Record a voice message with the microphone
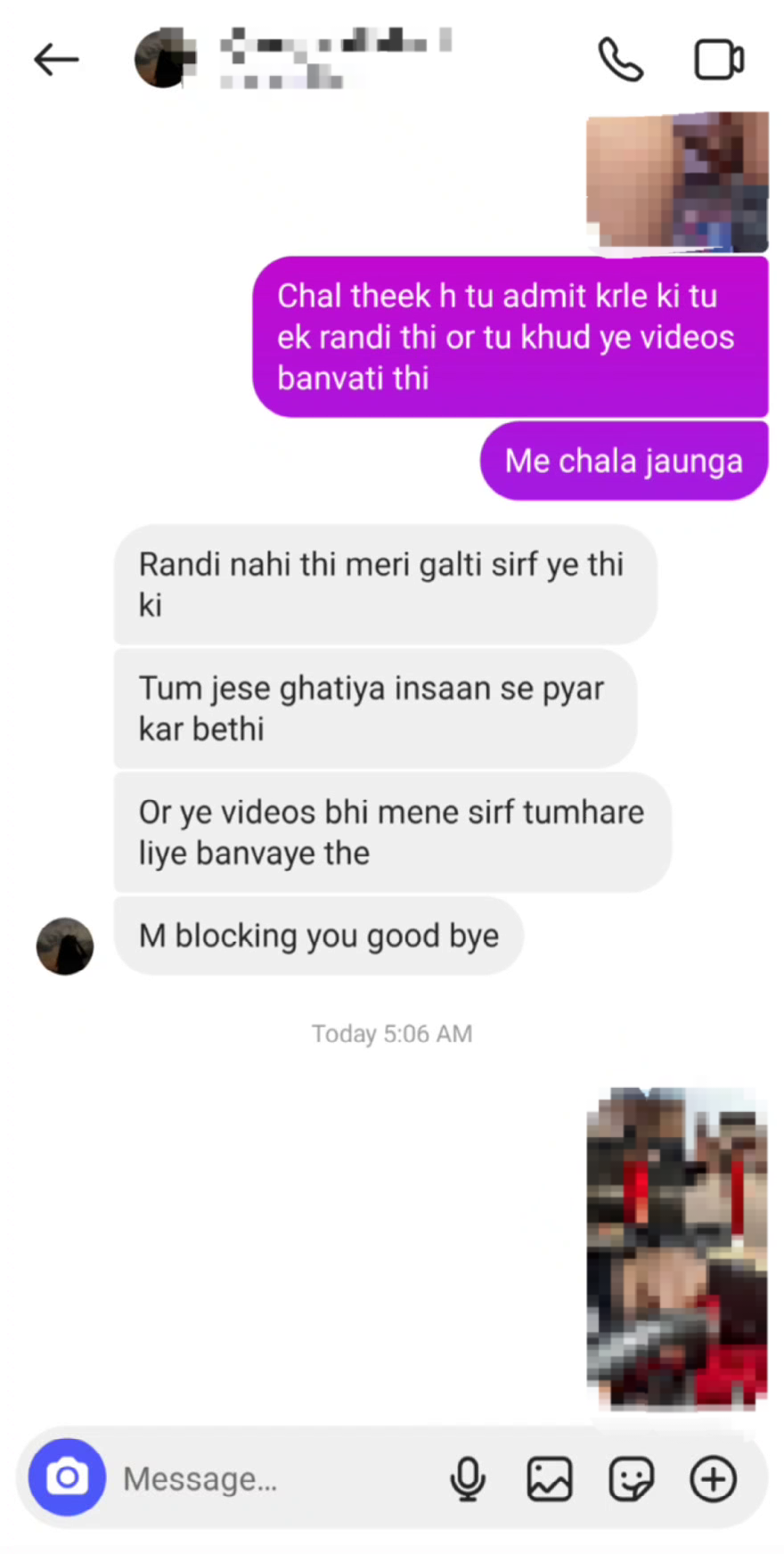 coord(468,1479)
